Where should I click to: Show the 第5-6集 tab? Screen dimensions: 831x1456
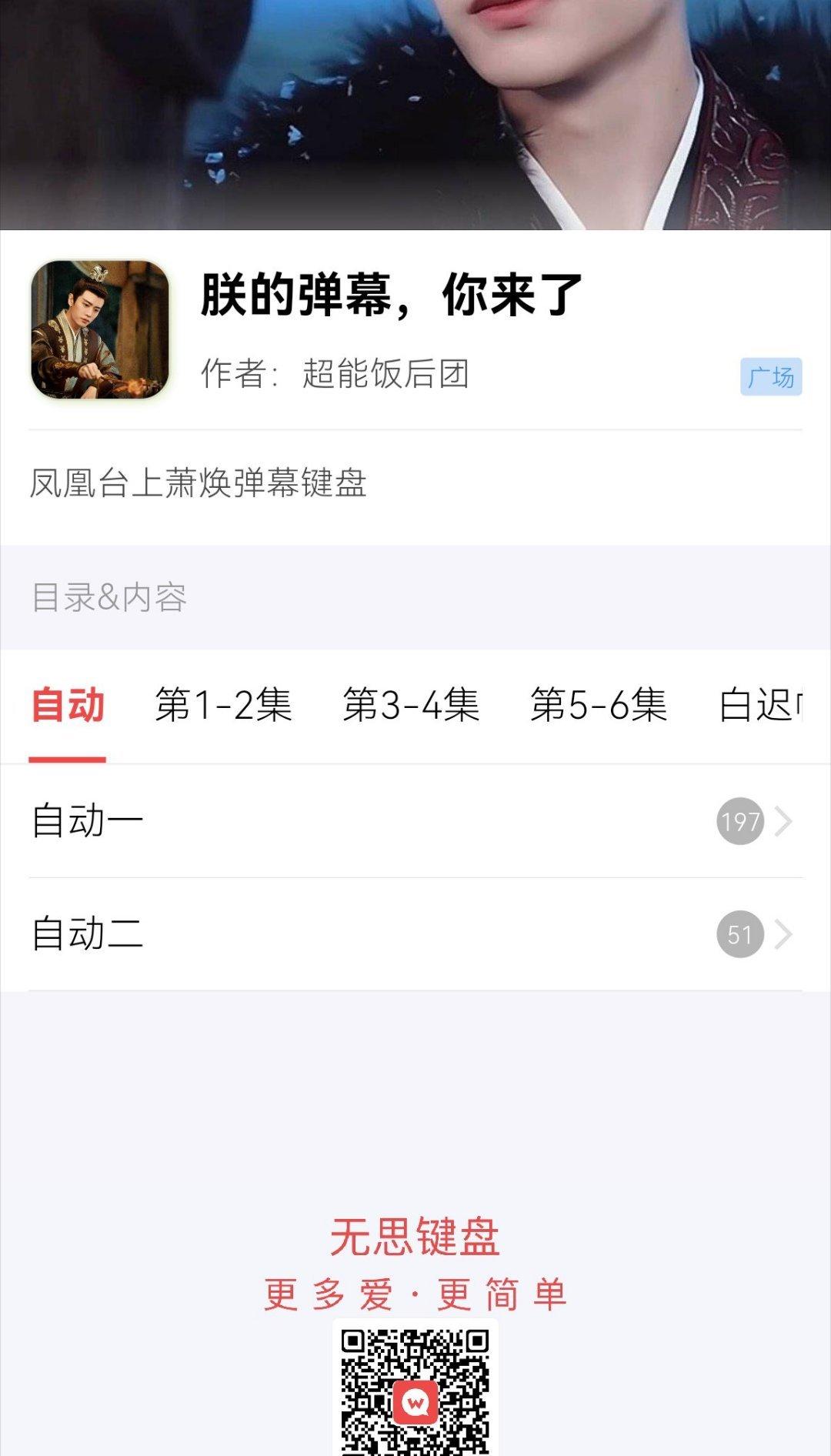pos(599,706)
